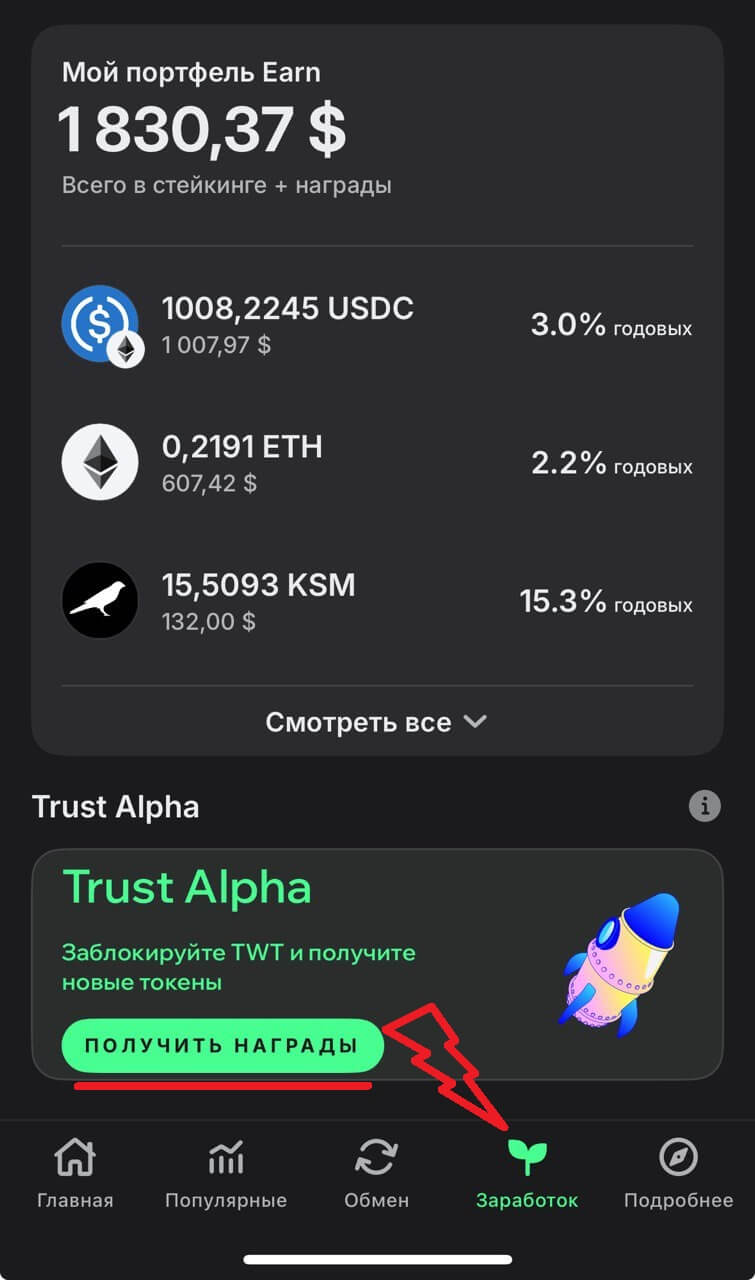755x1280 pixels.
Task: Tap the Получить награды button
Action: coord(222,1046)
